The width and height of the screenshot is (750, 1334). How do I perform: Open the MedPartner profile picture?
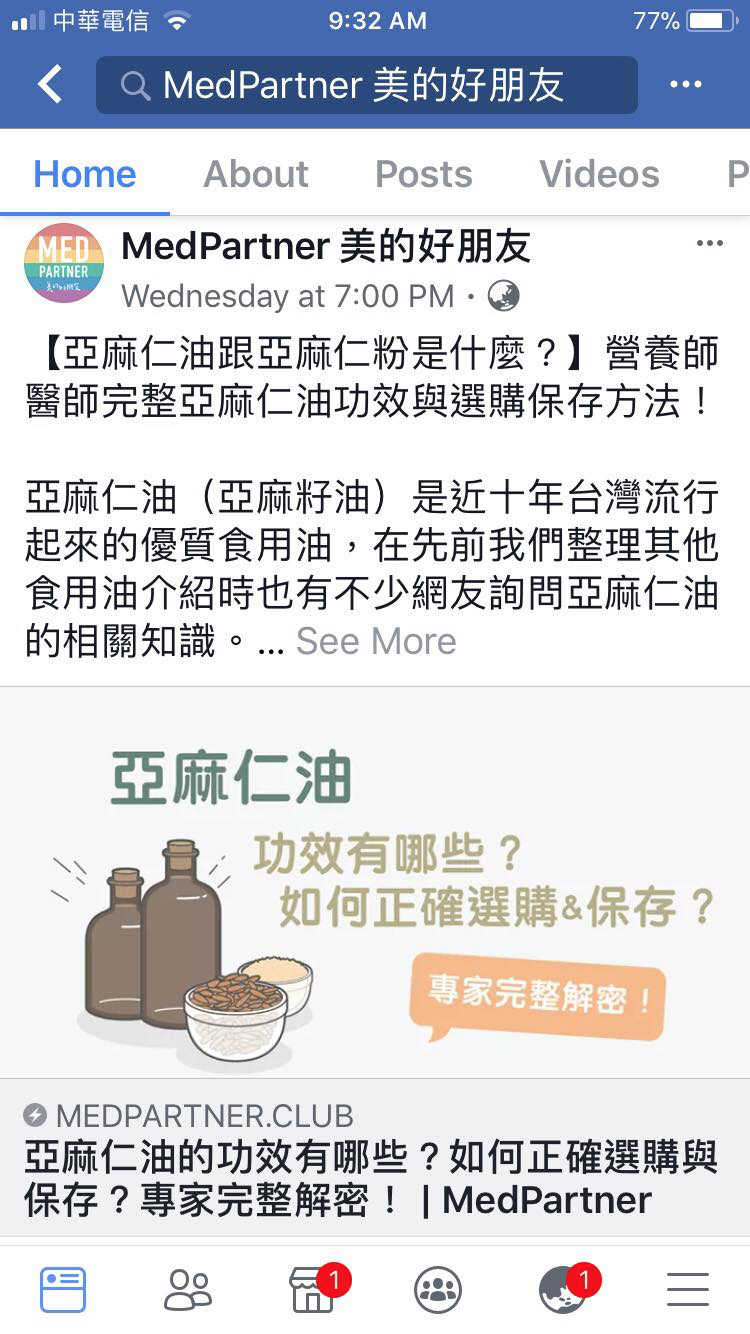click(64, 263)
